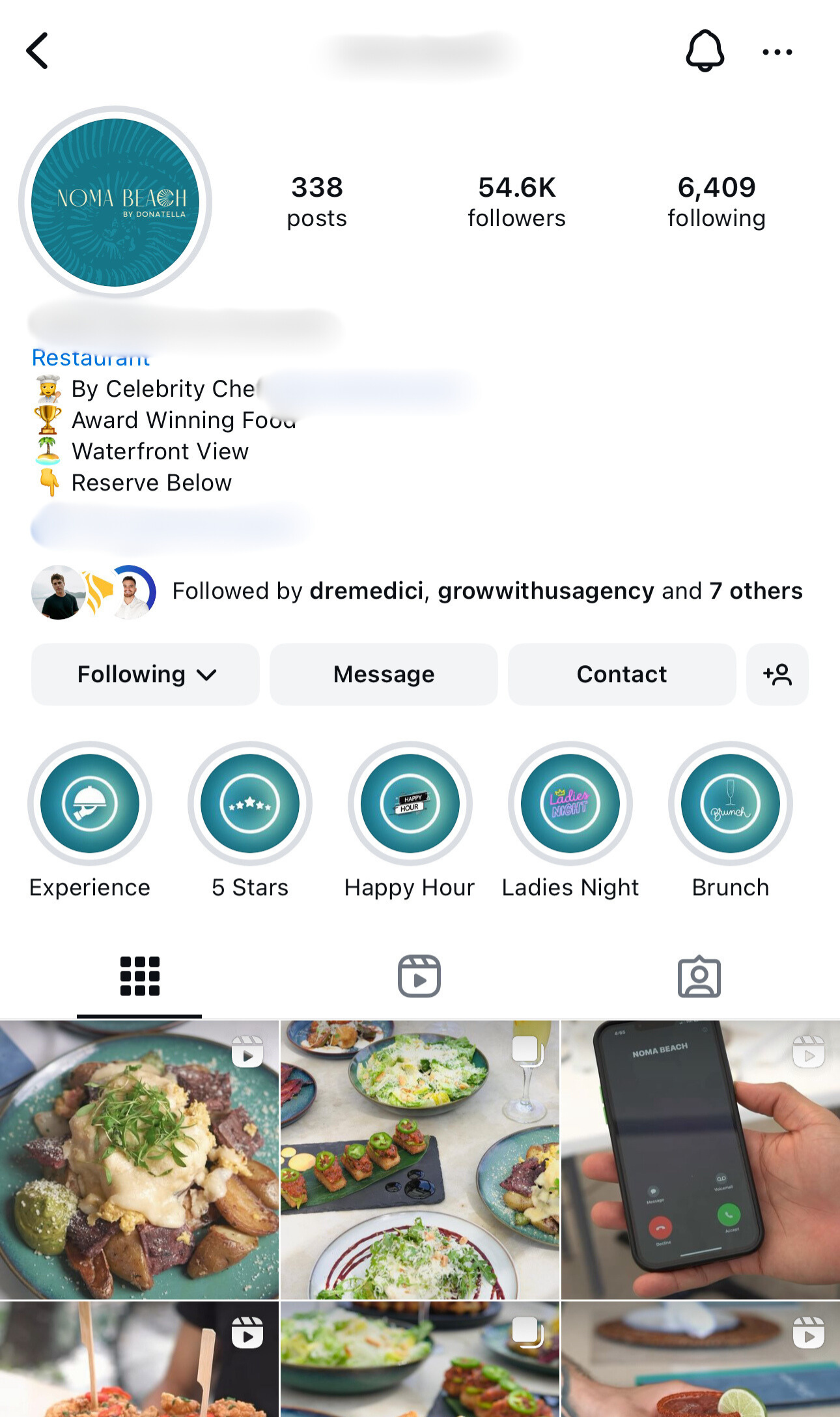840x1417 pixels.
Task: Open the Brunch story highlight
Action: coord(731,804)
